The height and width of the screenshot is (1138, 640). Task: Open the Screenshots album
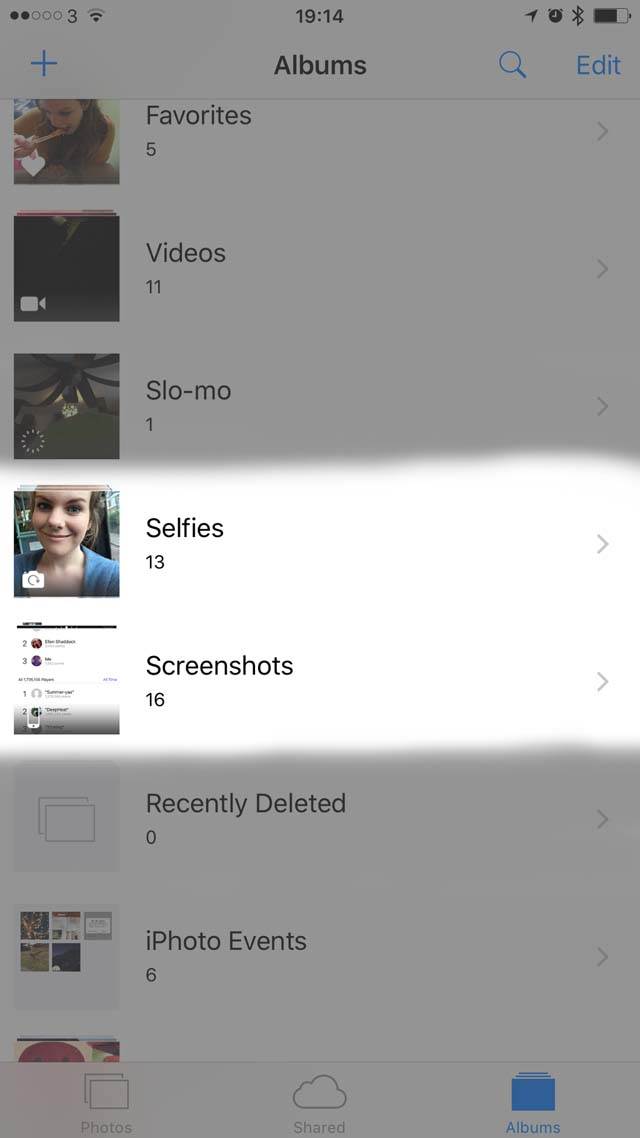tap(320, 681)
